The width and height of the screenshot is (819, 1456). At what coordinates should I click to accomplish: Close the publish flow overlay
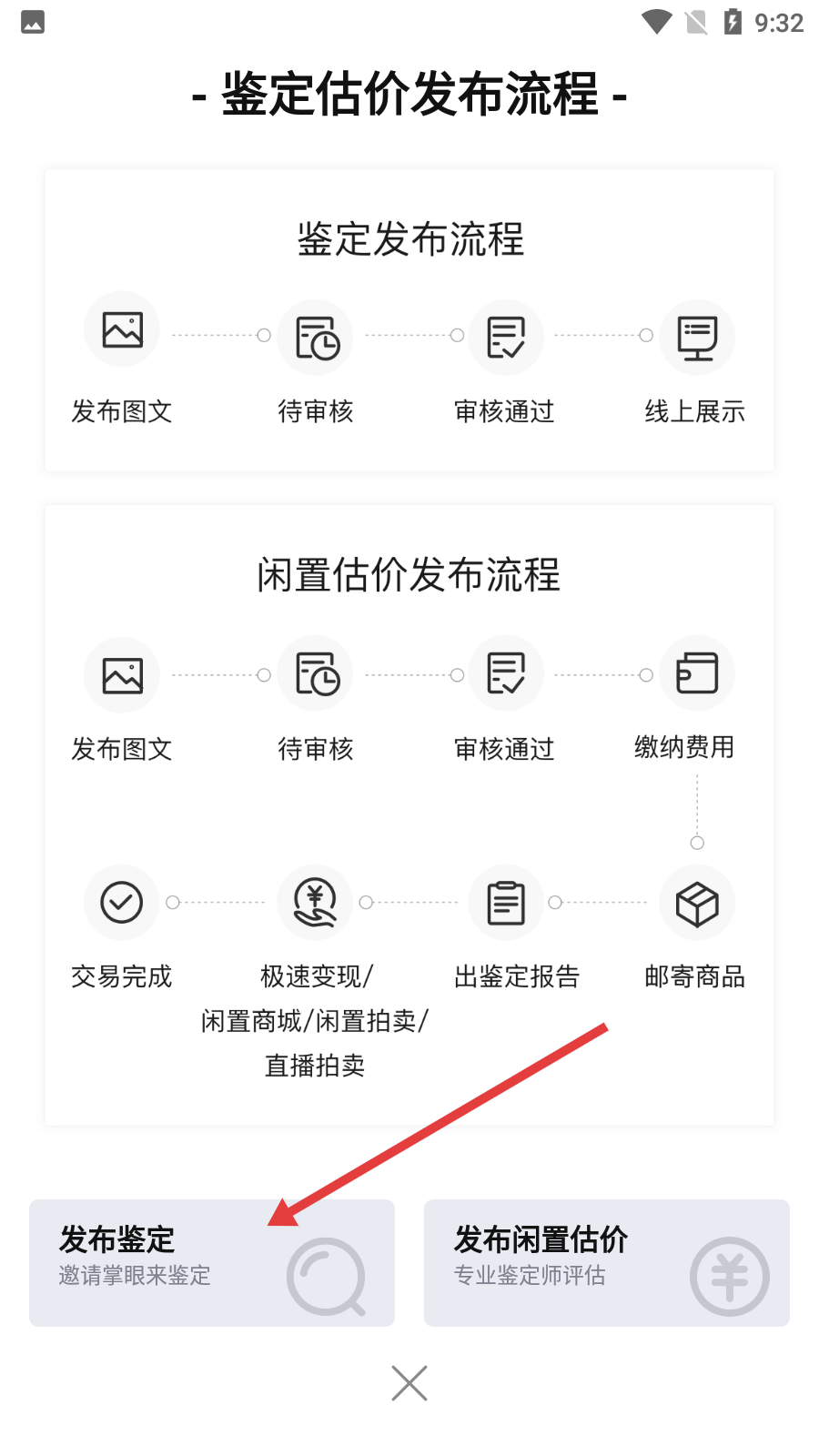(x=409, y=1383)
